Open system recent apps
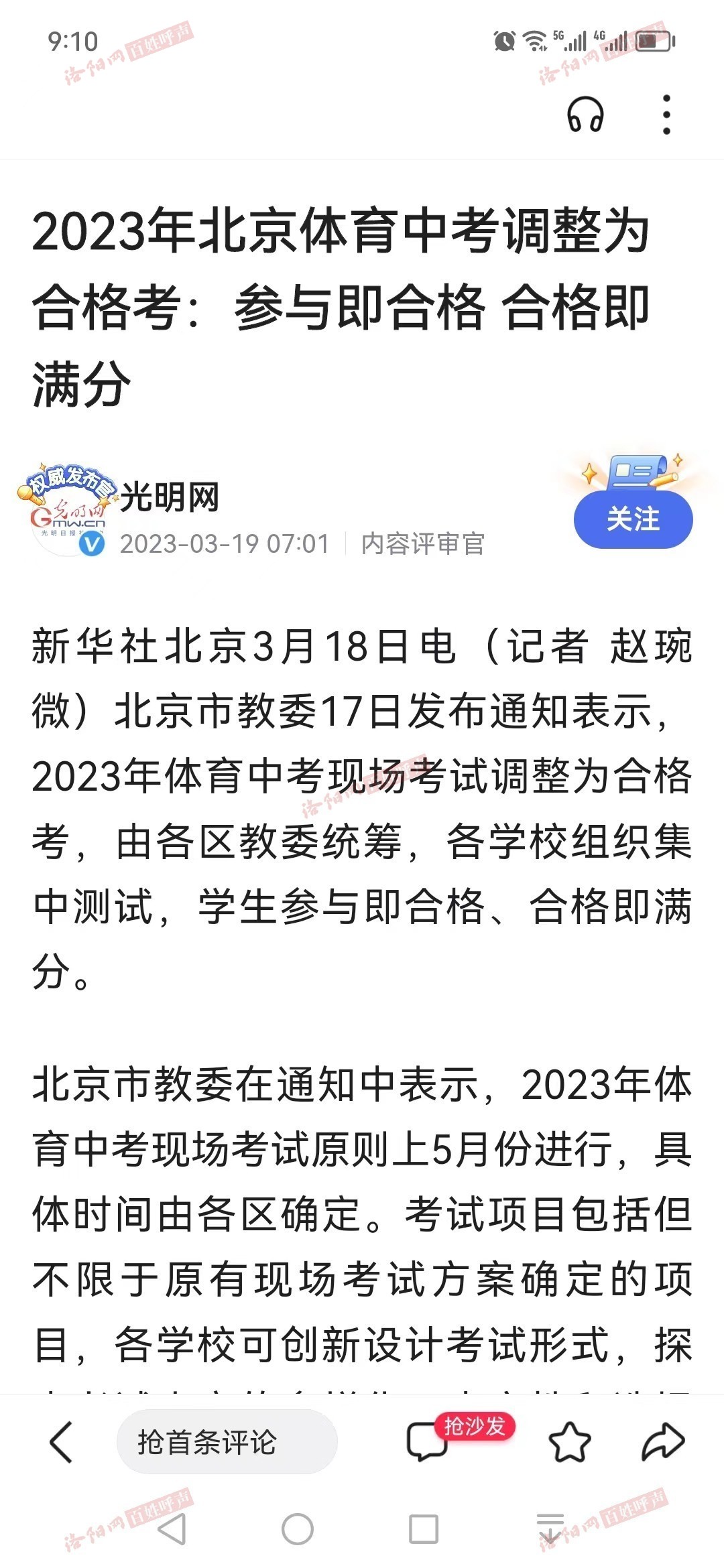This screenshot has width=724, height=1568. (423, 1528)
